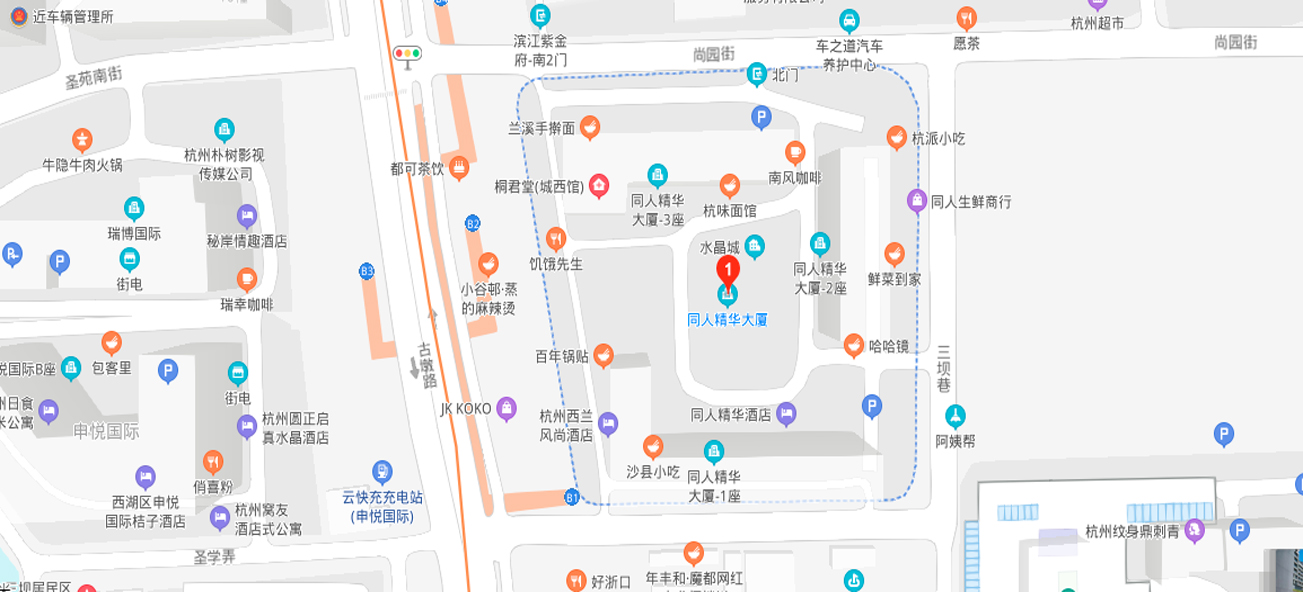This screenshot has height=592, width=1303.
Task: Select the 同人生鲜商行 shop marker
Action: (x=917, y=201)
